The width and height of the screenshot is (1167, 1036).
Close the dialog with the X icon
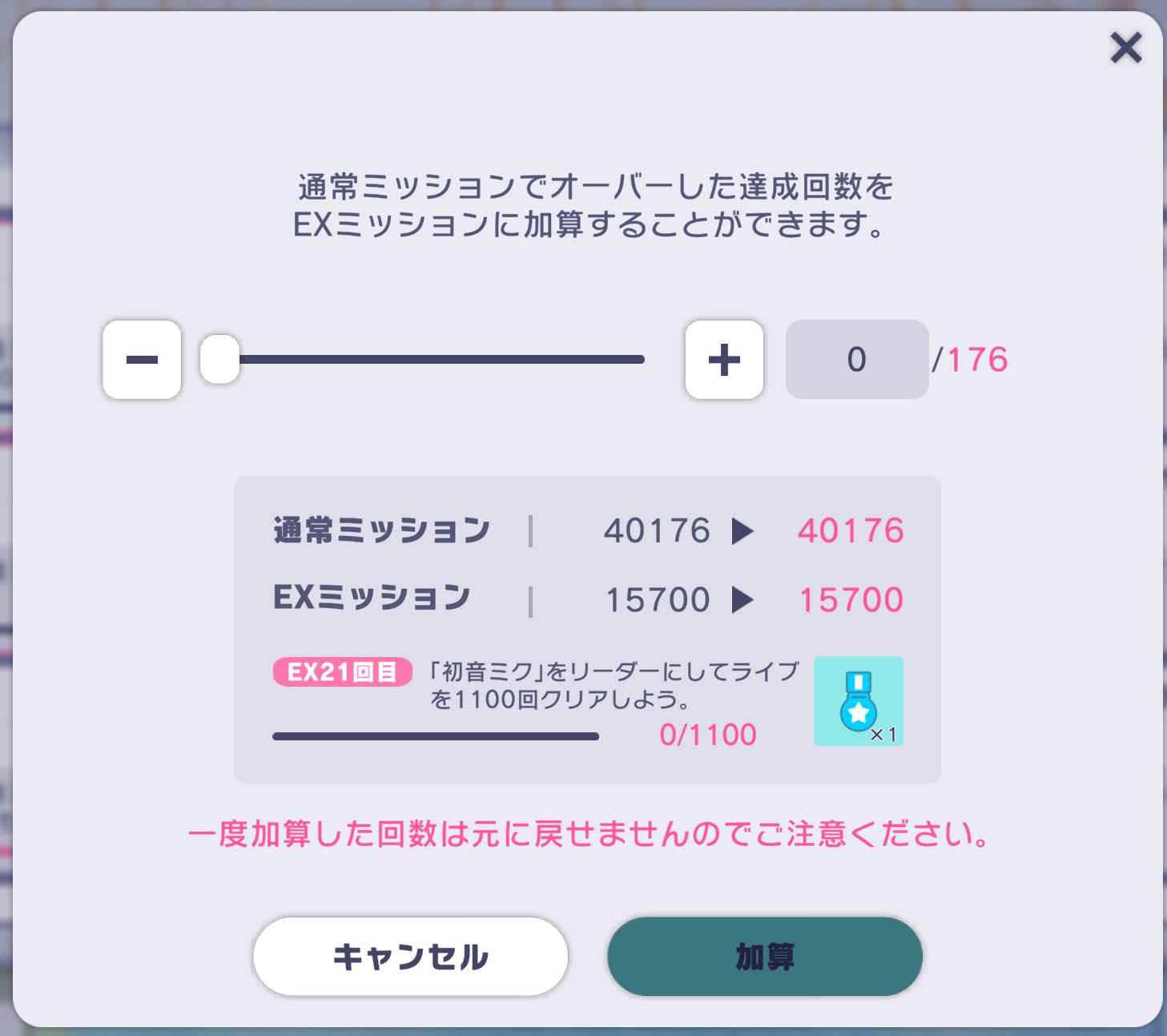point(1125,48)
